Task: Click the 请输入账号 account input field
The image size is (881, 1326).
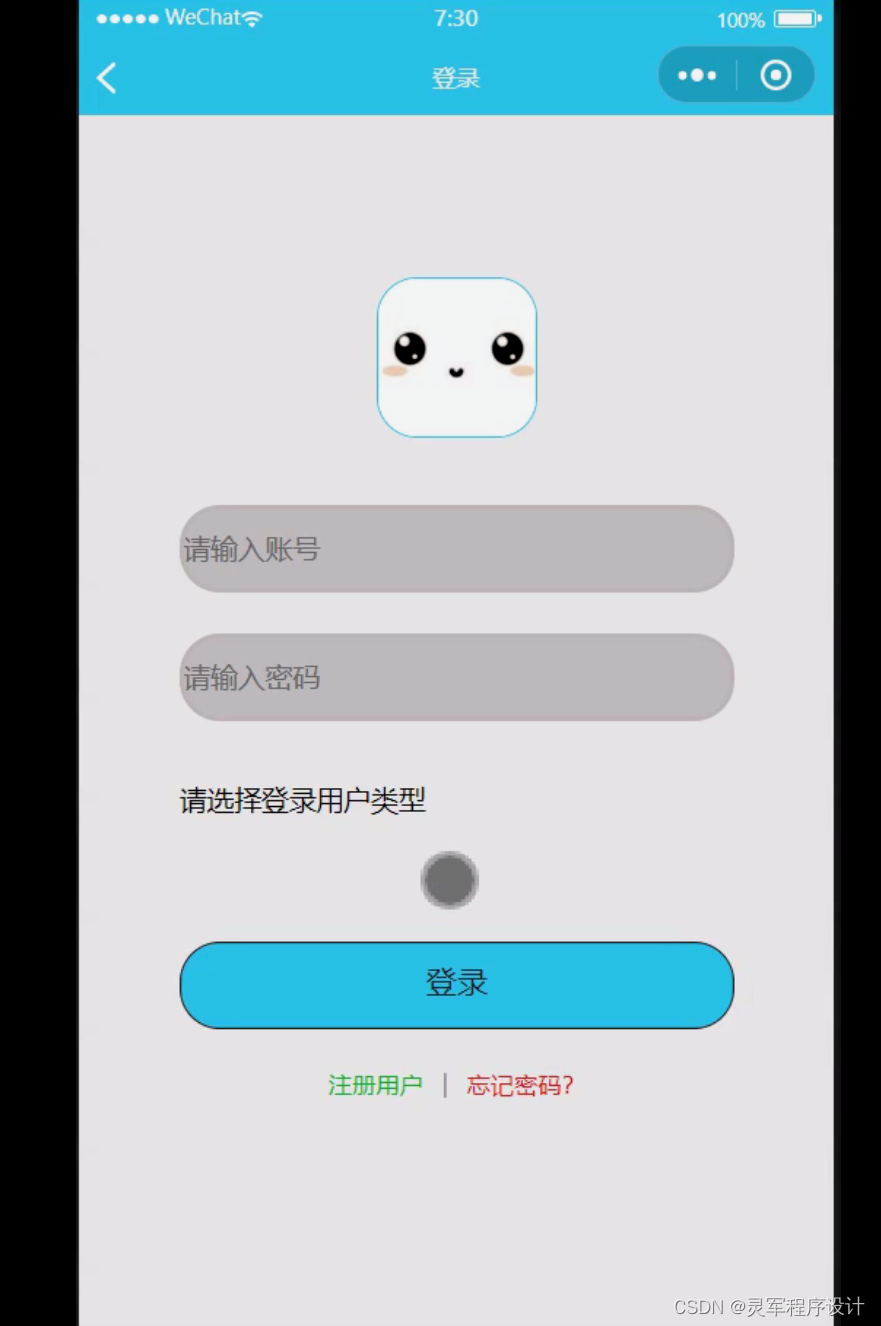Action: [456, 549]
